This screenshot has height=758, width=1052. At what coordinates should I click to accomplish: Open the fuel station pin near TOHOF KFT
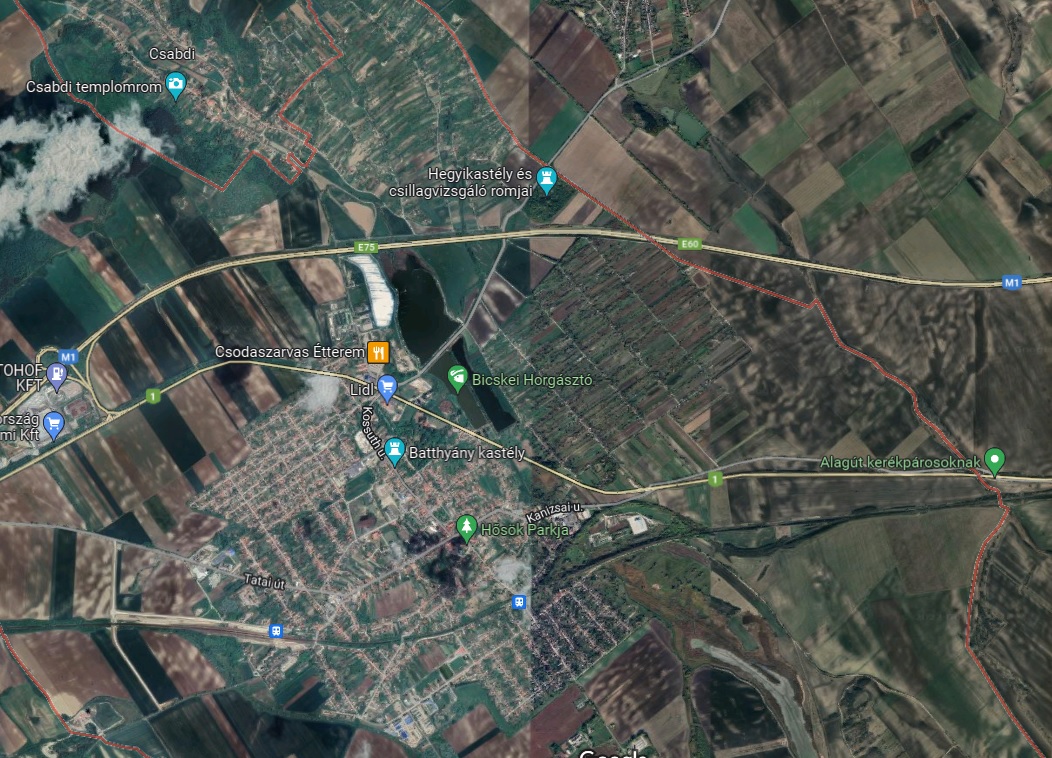tap(57, 377)
